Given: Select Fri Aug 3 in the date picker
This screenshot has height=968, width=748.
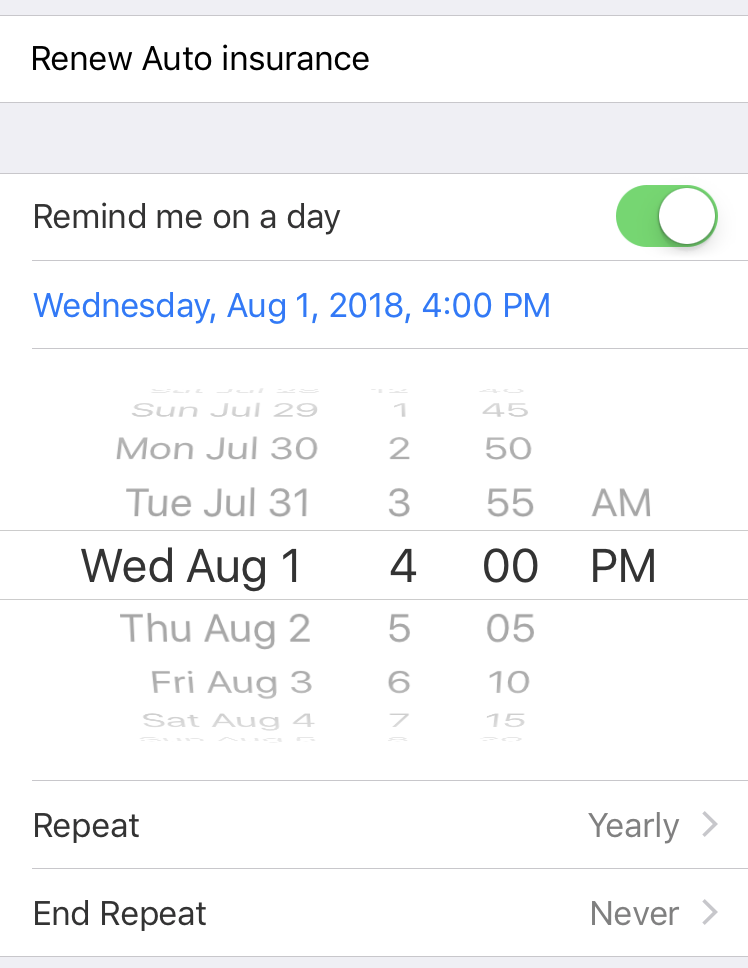Looking at the screenshot, I should 231,683.
